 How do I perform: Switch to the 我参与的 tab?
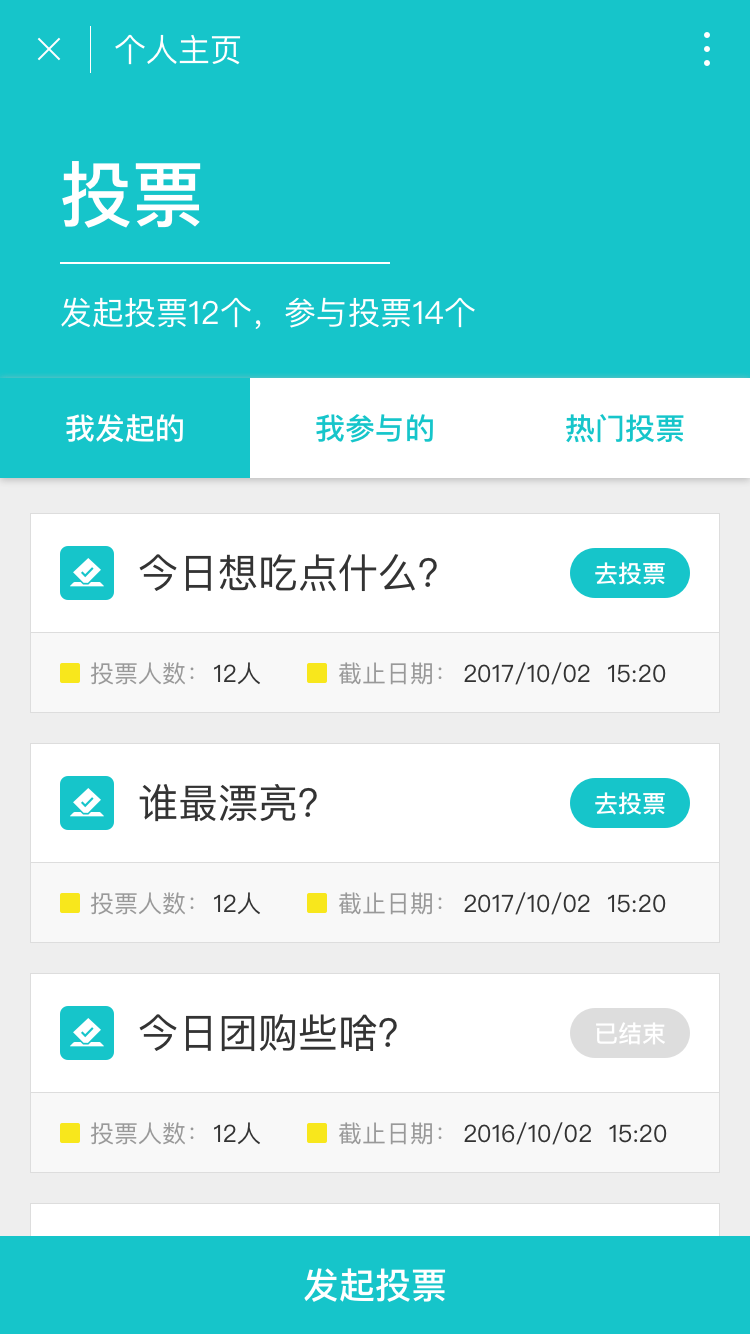[375, 428]
